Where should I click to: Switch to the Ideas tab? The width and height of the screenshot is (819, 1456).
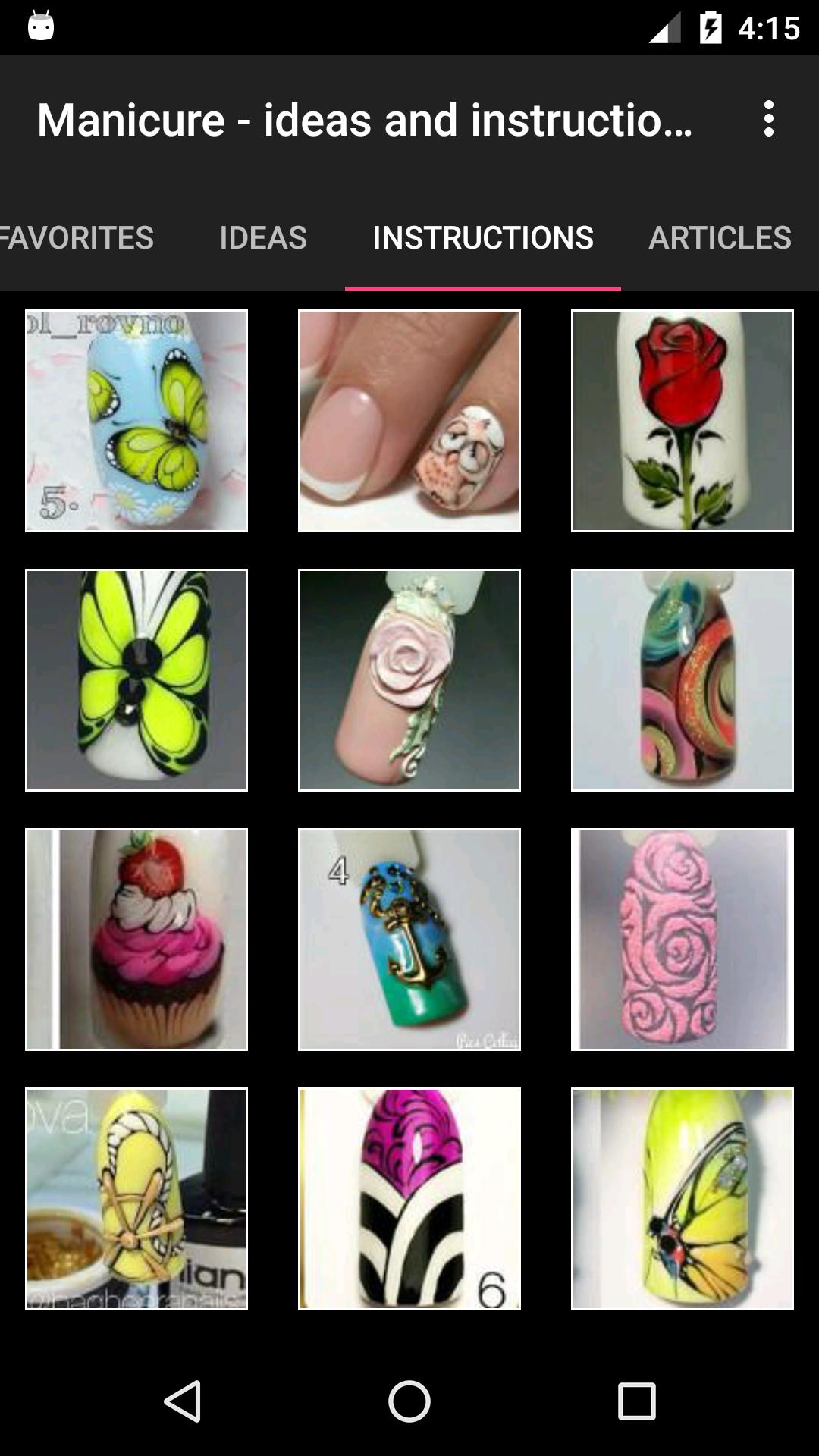[263, 238]
